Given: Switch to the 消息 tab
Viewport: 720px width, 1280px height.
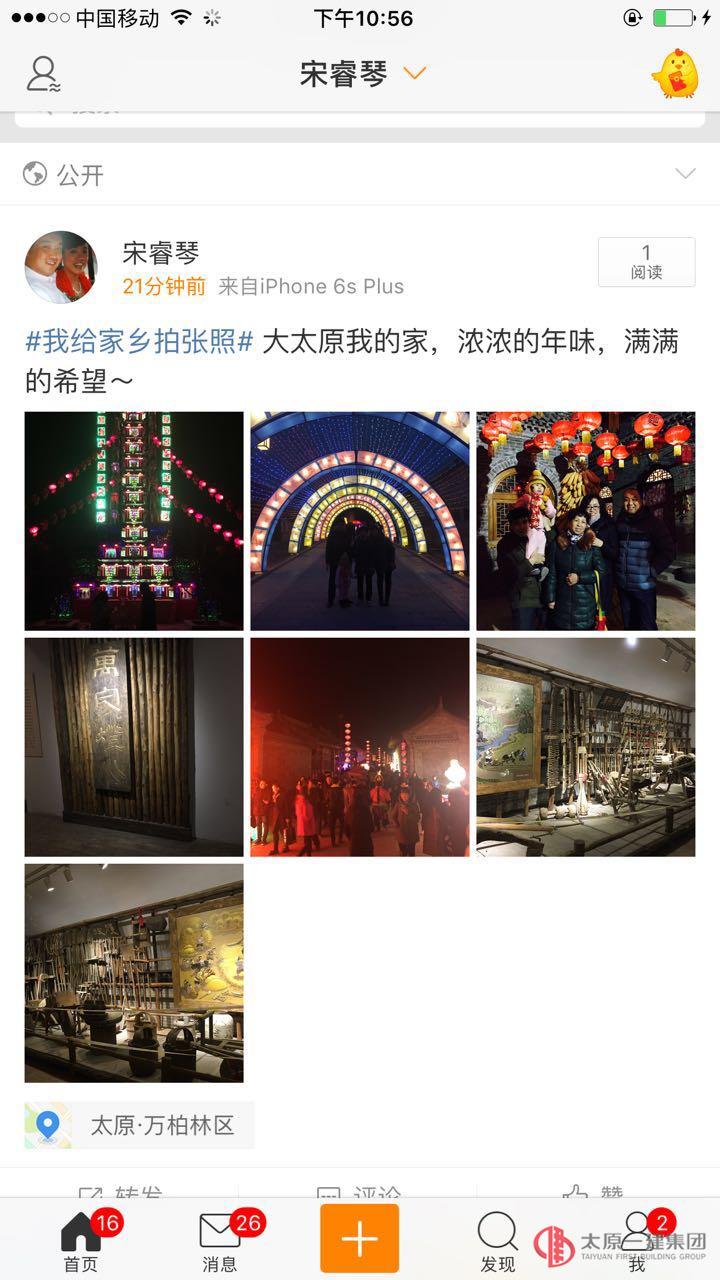Looking at the screenshot, I should 220,1241.
